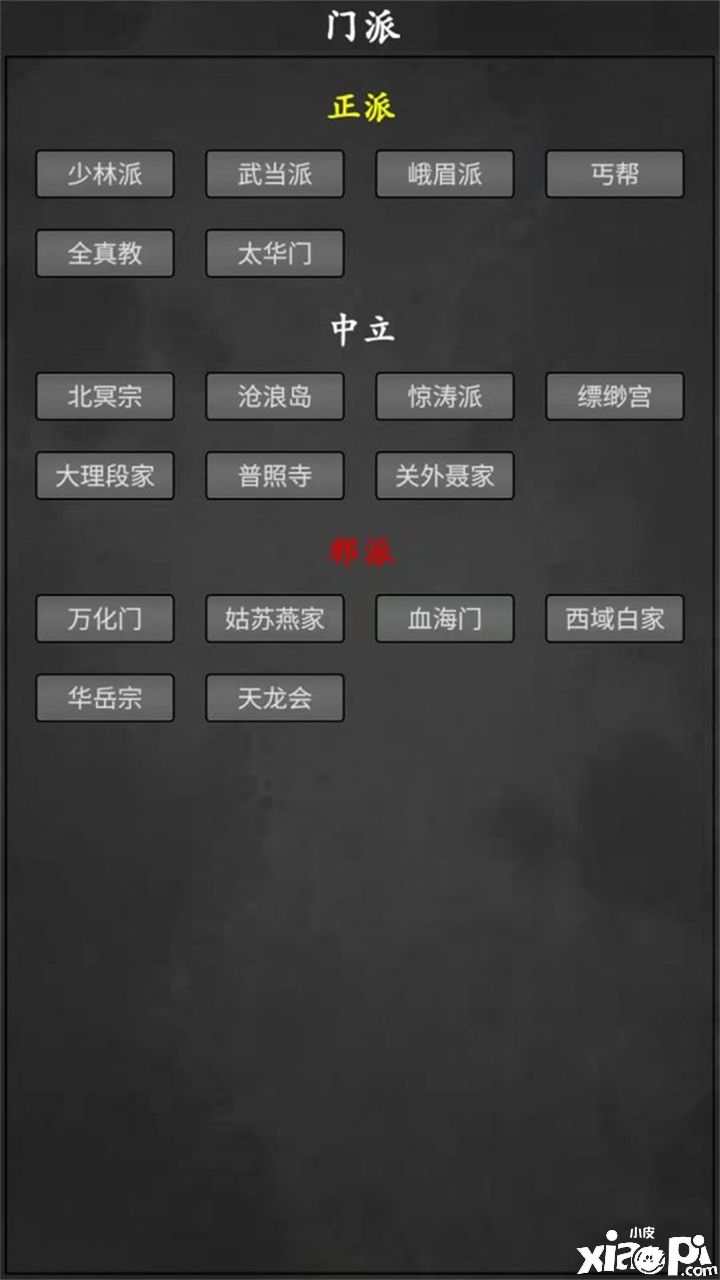Select 大理段家 from neutral sects
Image resolution: width=720 pixels, height=1280 pixels.
105,475
